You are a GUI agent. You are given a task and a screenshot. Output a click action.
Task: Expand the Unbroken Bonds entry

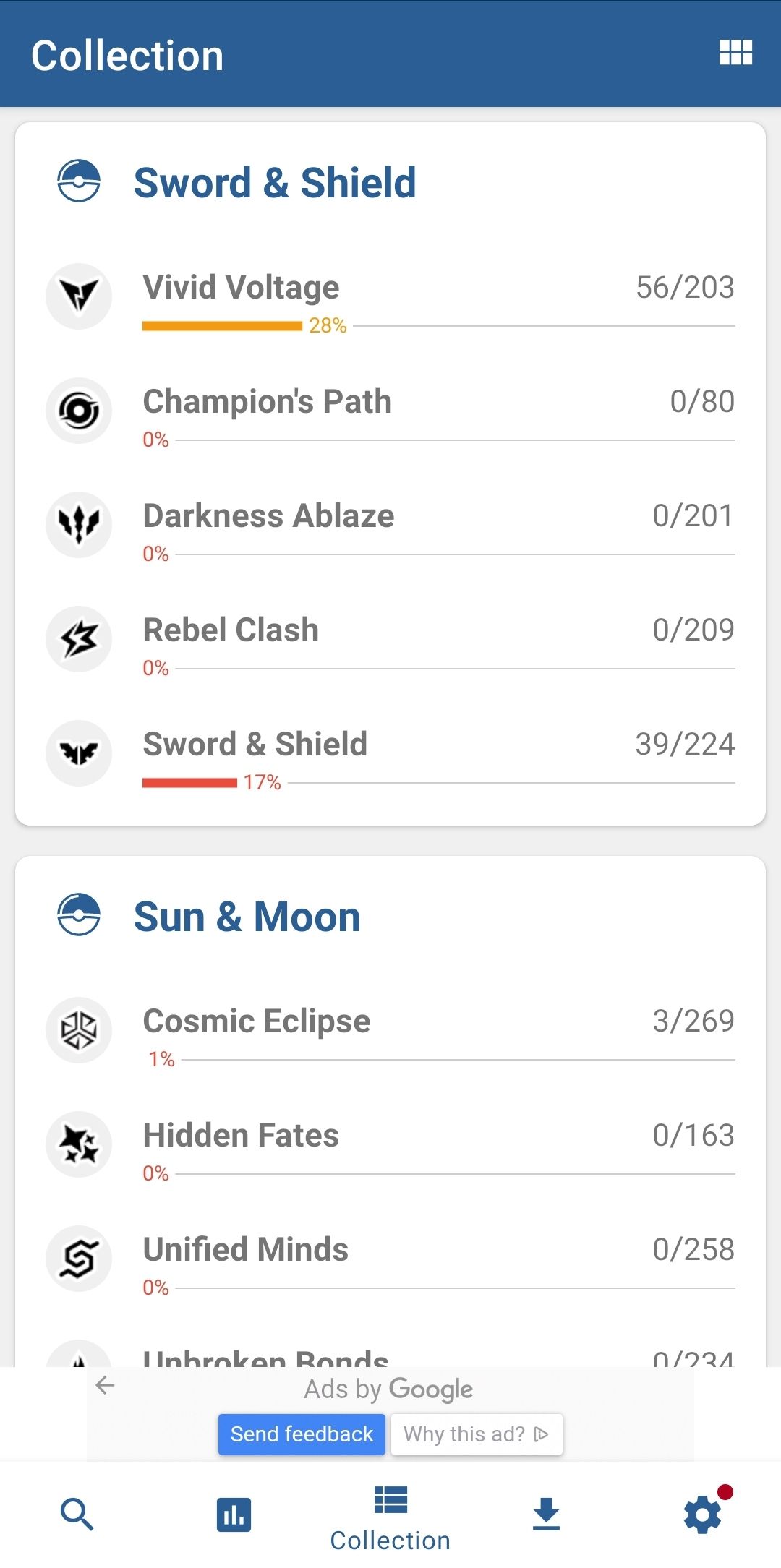[266, 1359]
